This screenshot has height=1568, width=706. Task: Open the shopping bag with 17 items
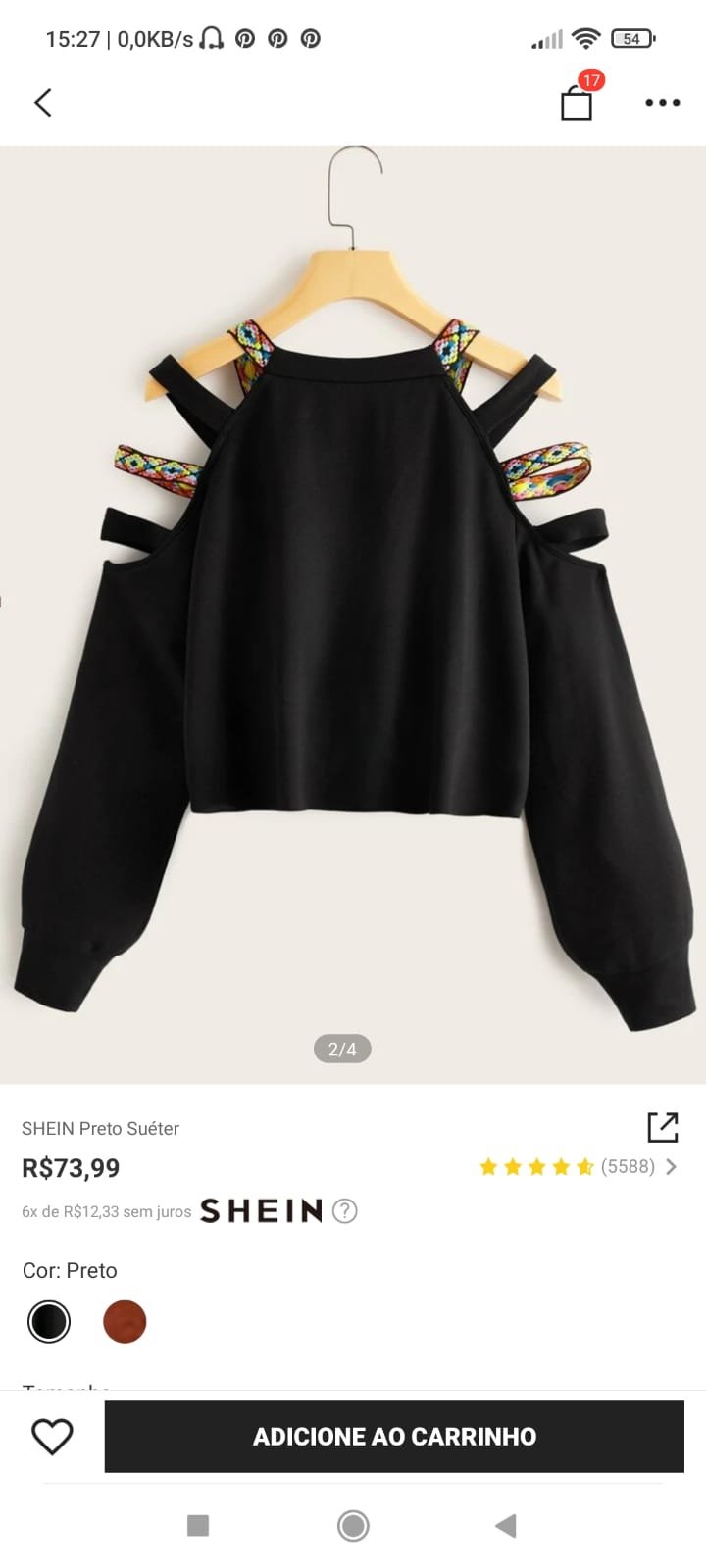pos(577,102)
